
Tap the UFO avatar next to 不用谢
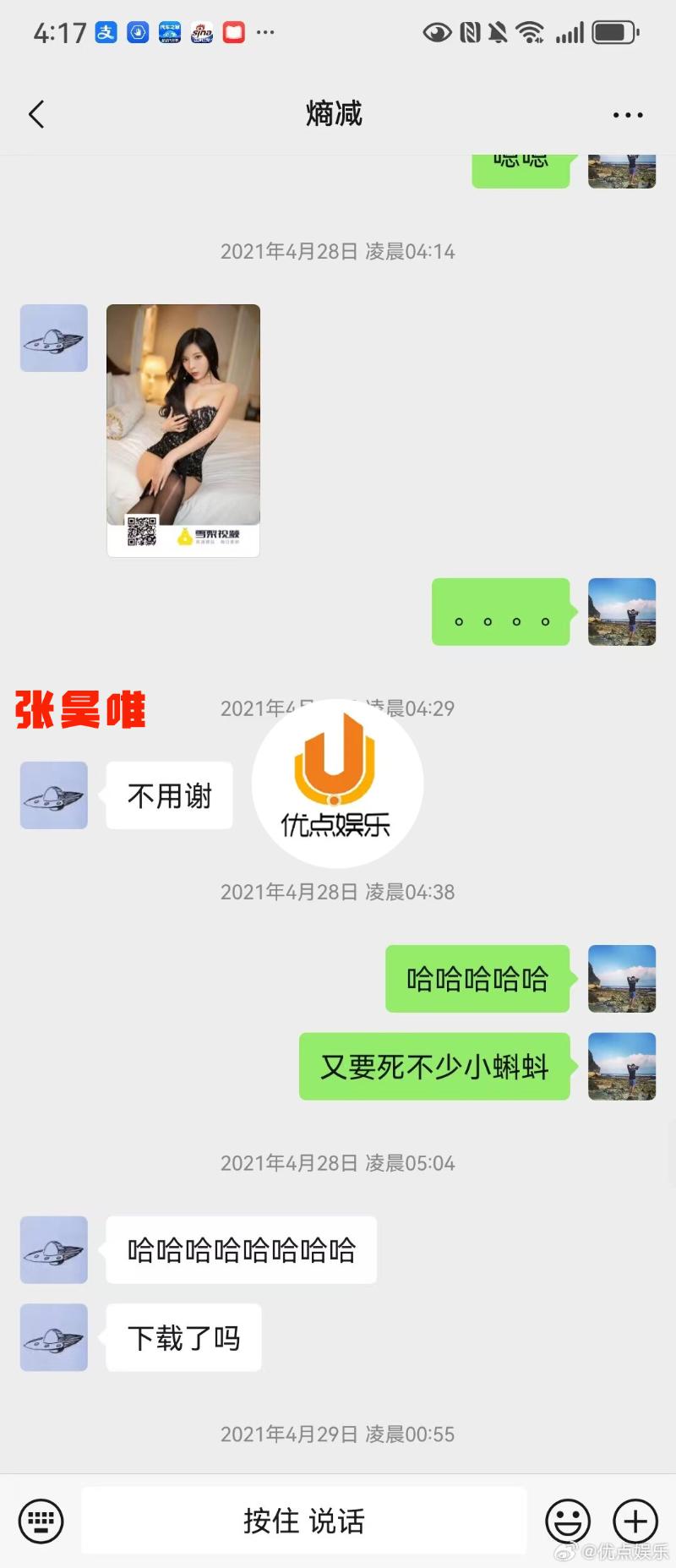tap(54, 795)
